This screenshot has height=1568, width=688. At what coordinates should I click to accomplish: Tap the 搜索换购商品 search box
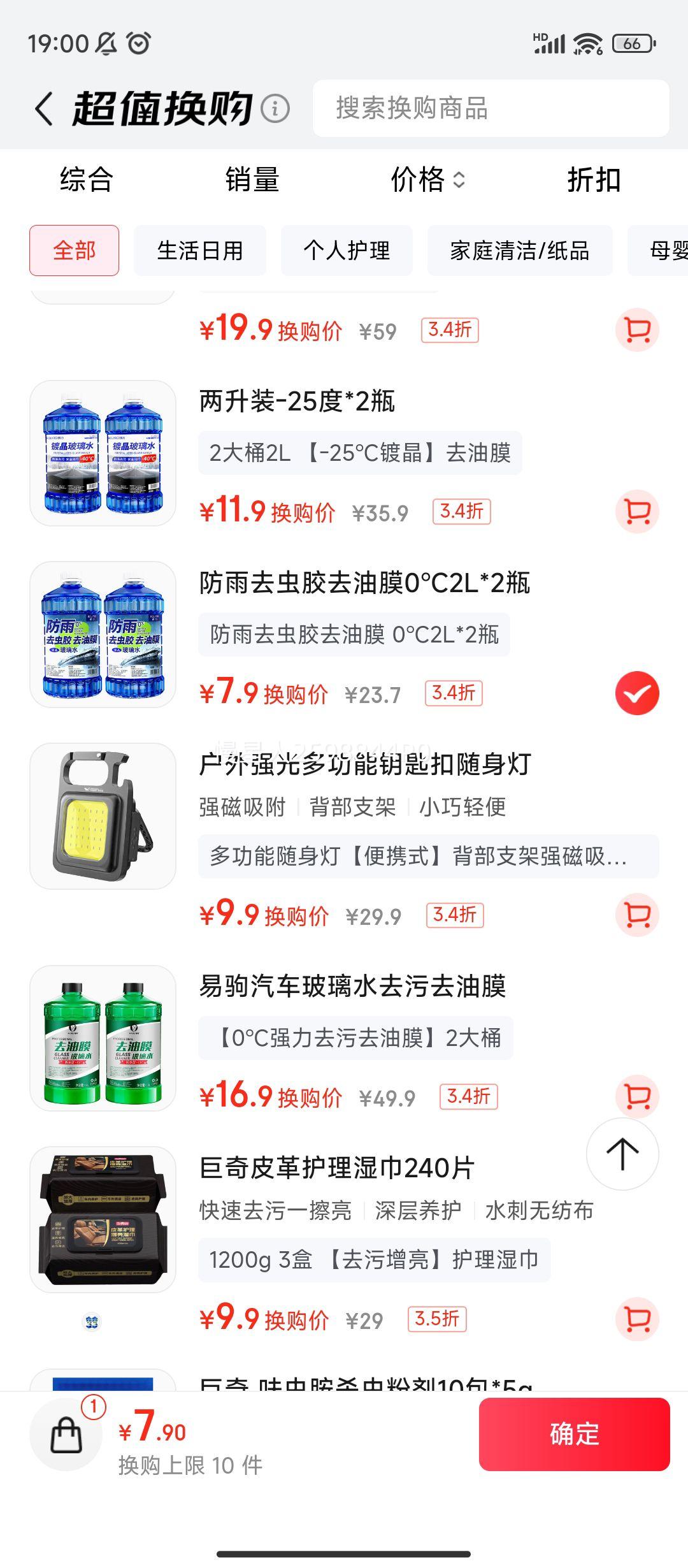click(491, 108)
